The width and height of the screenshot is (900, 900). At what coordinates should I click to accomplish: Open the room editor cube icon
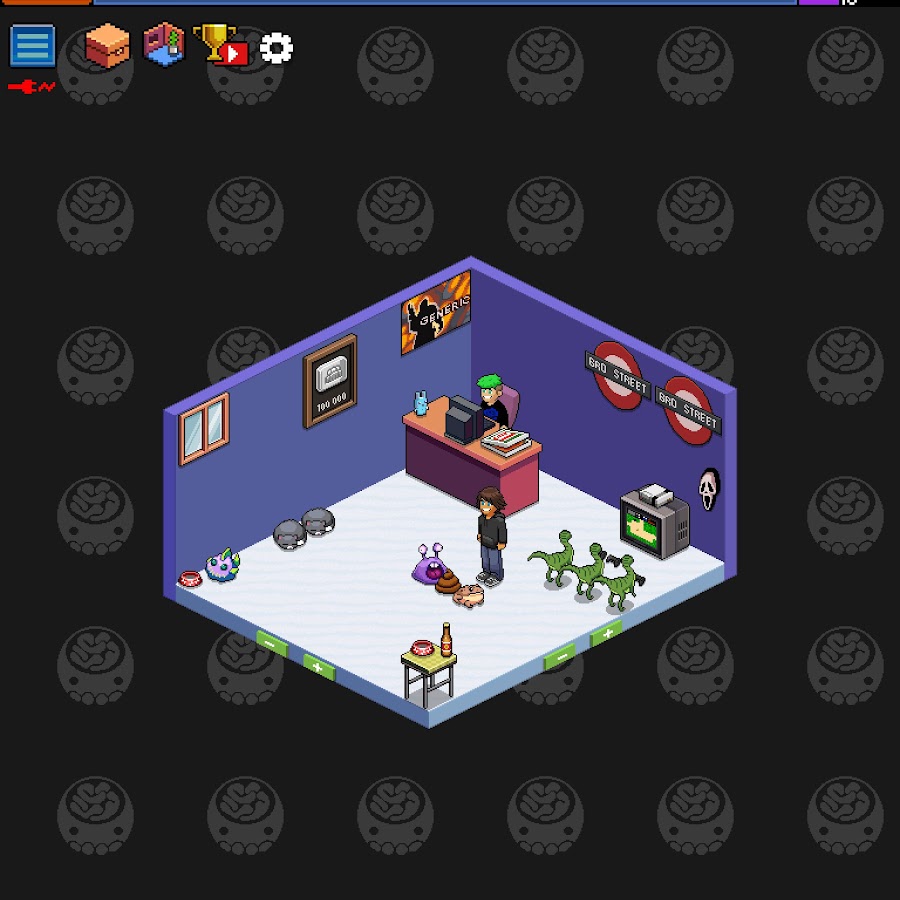(164, 45)
